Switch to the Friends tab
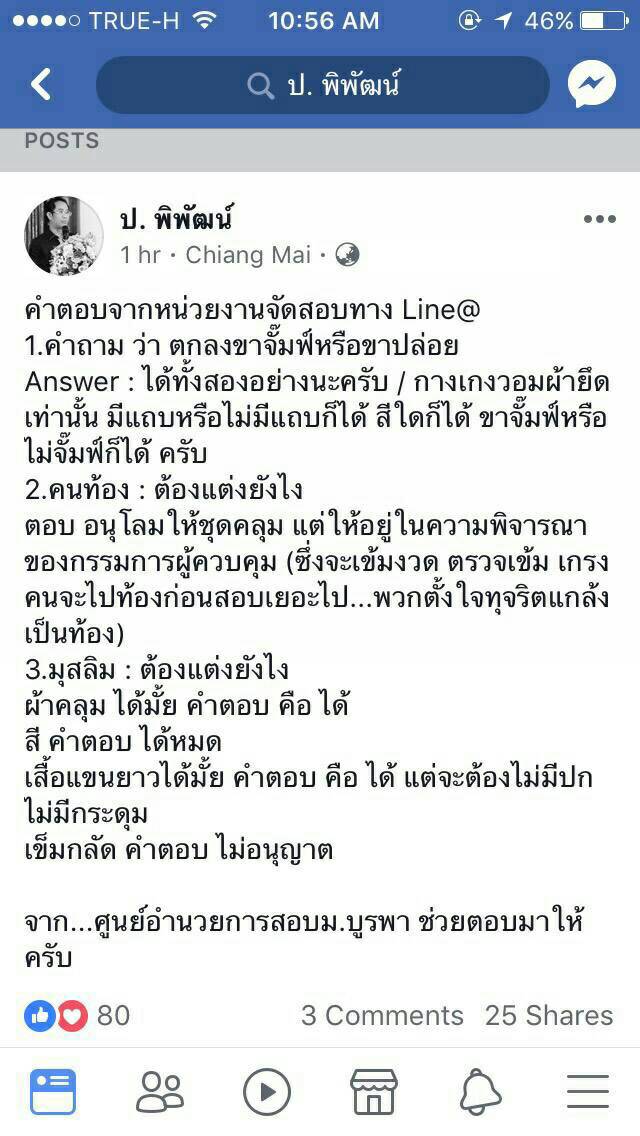 160,1092
